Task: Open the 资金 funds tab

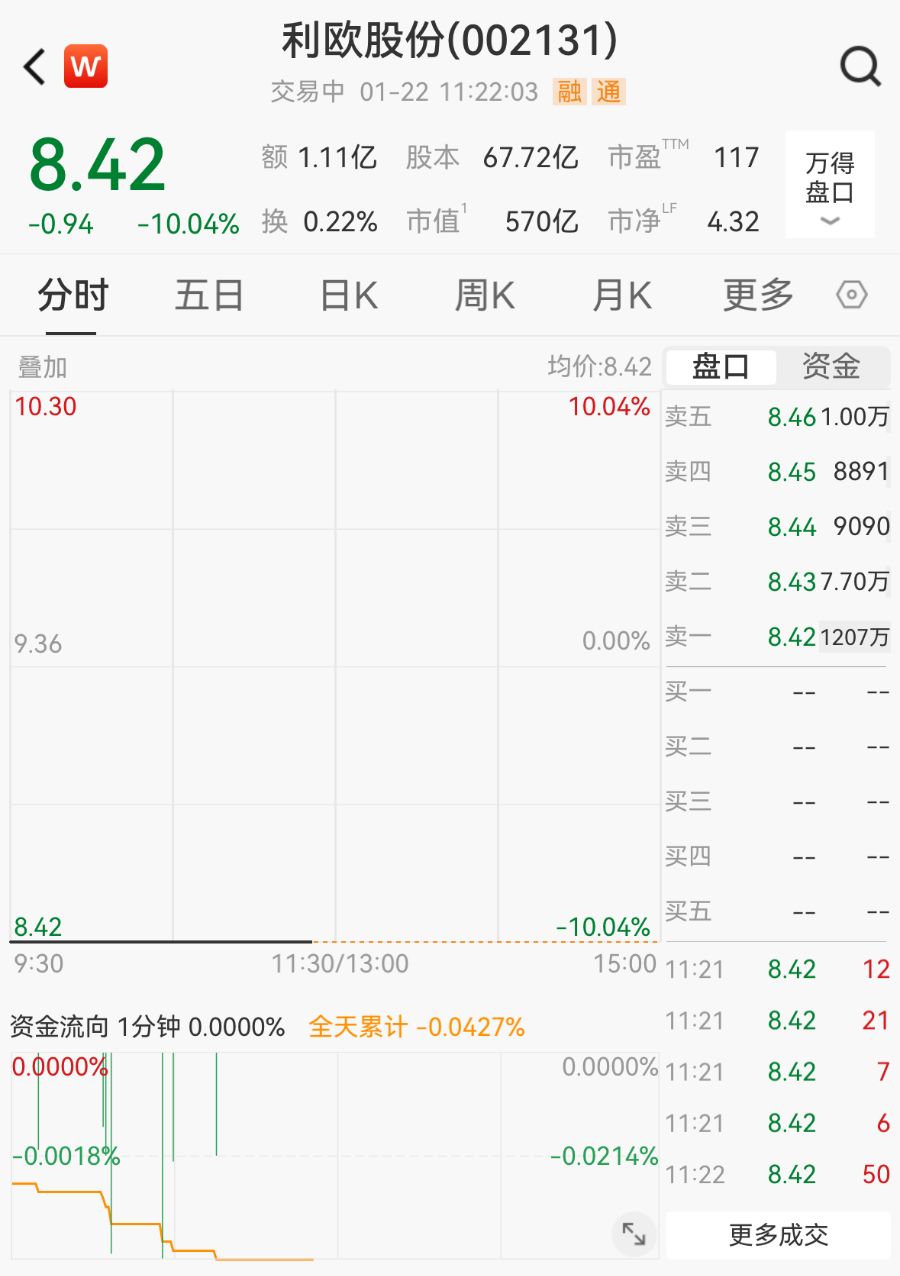Action: pyautogui.click(x=831, y=368)
